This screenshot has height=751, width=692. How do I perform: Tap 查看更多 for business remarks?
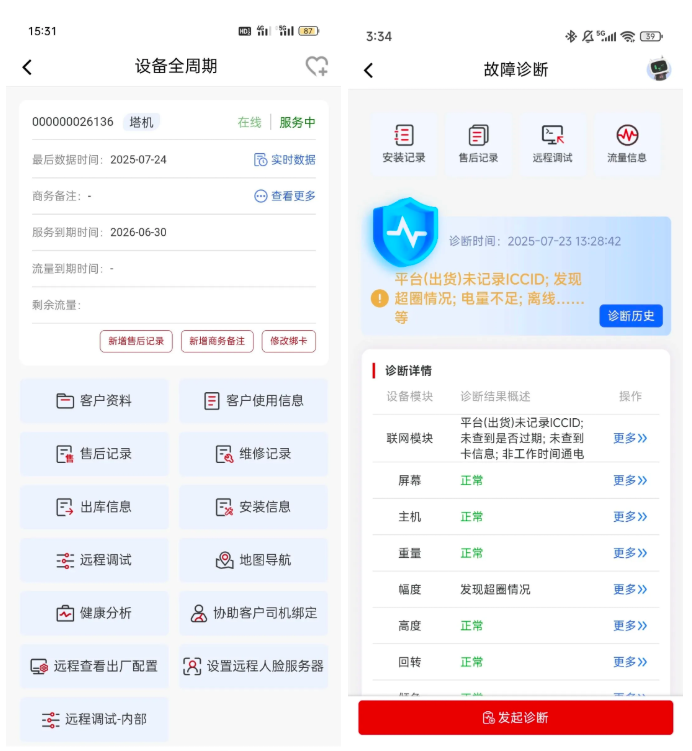pyautogui.click(x=285, y=196)
